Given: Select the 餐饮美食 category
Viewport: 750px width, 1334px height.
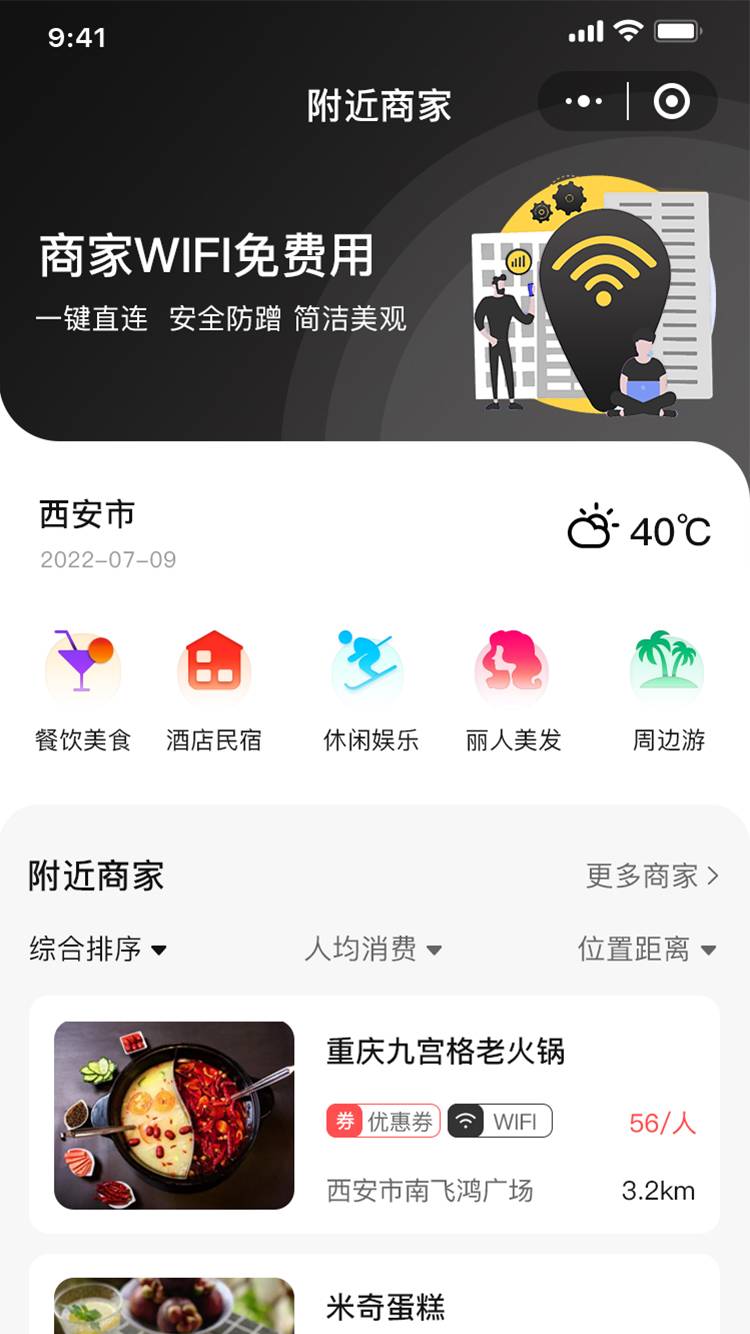Looking at the screenshot, I should [x=83, y=690].
